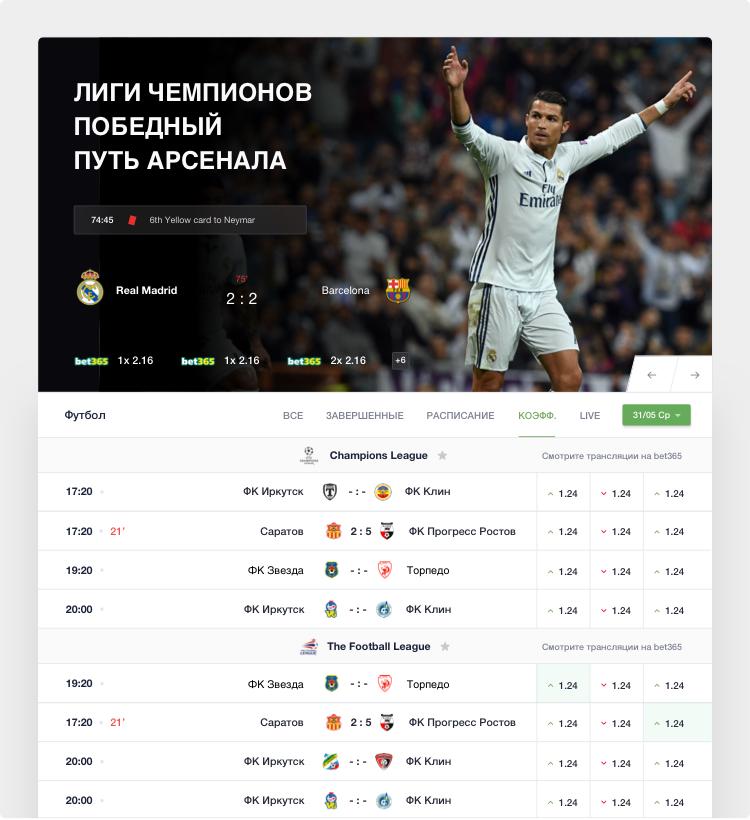Show the previous banner slide
Image resolution: width=750 pixels, height=820 pixels.
(x=652, y=375)
